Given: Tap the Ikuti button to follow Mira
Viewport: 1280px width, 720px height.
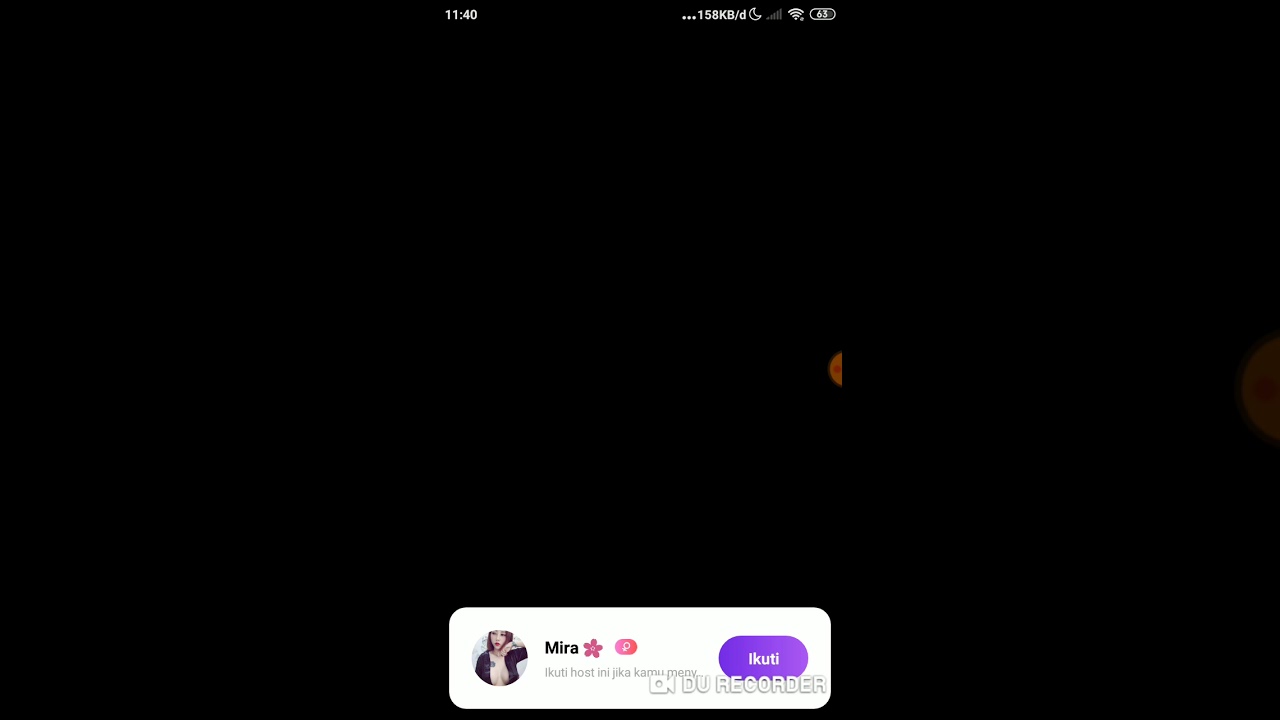Looking at the screenshot, I should (763, 658).
